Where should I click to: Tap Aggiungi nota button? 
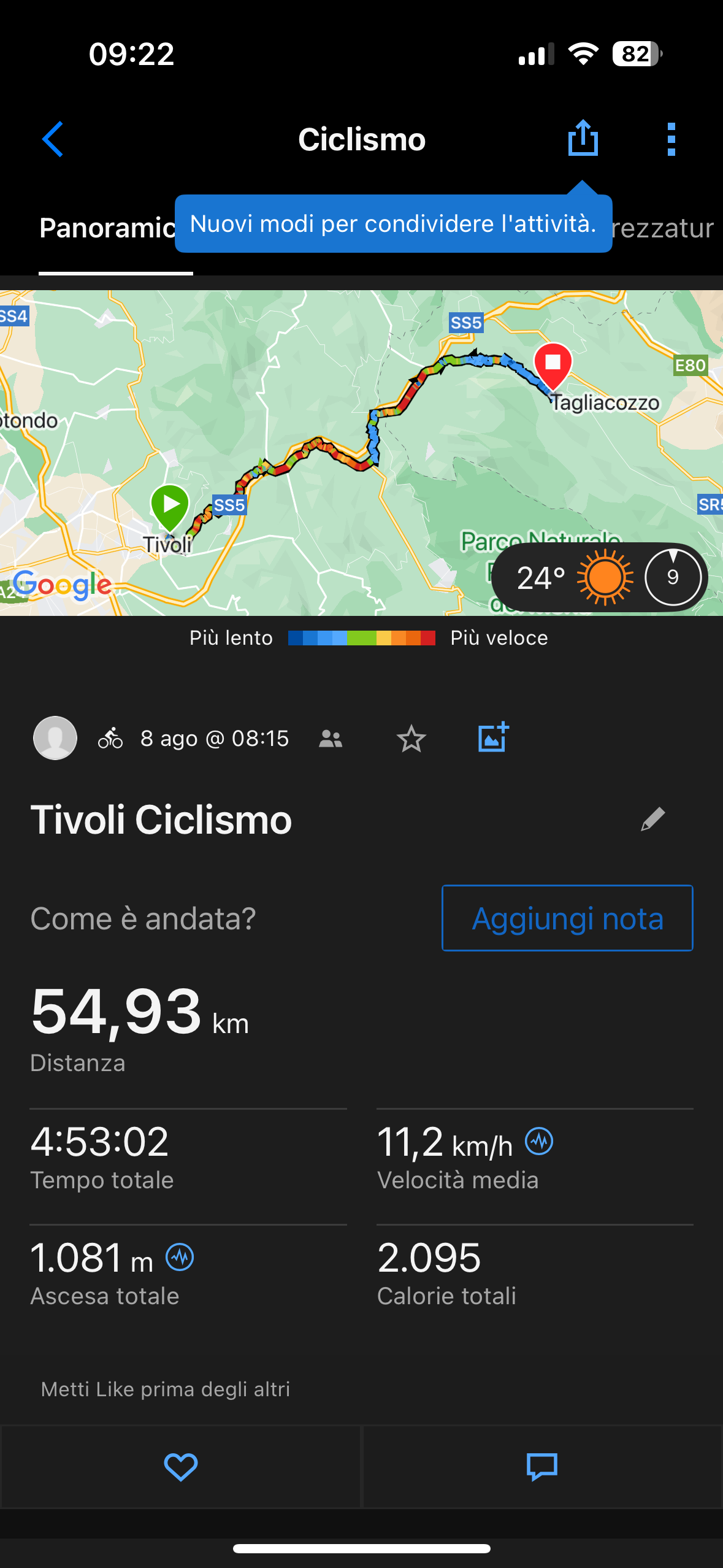(x=567, y=918)
